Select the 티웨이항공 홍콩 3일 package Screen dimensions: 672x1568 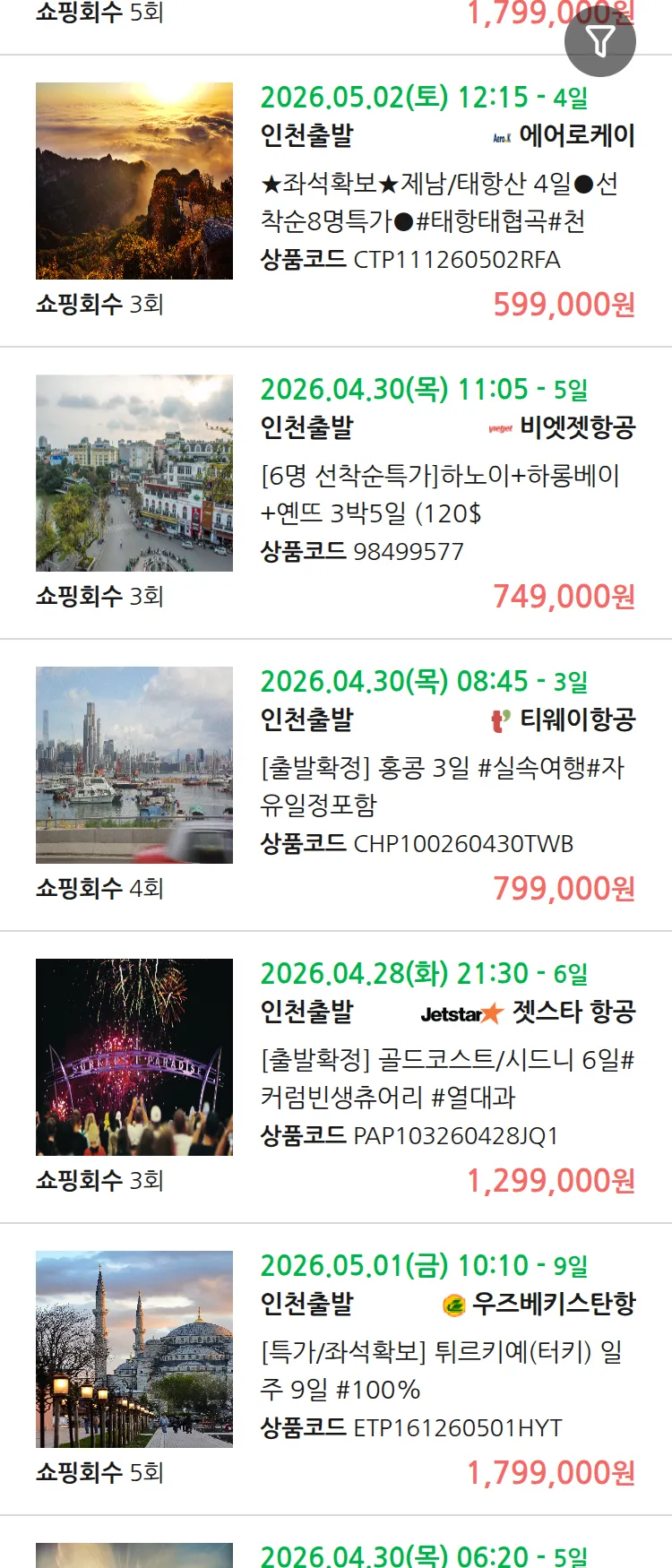coord(438,786)
